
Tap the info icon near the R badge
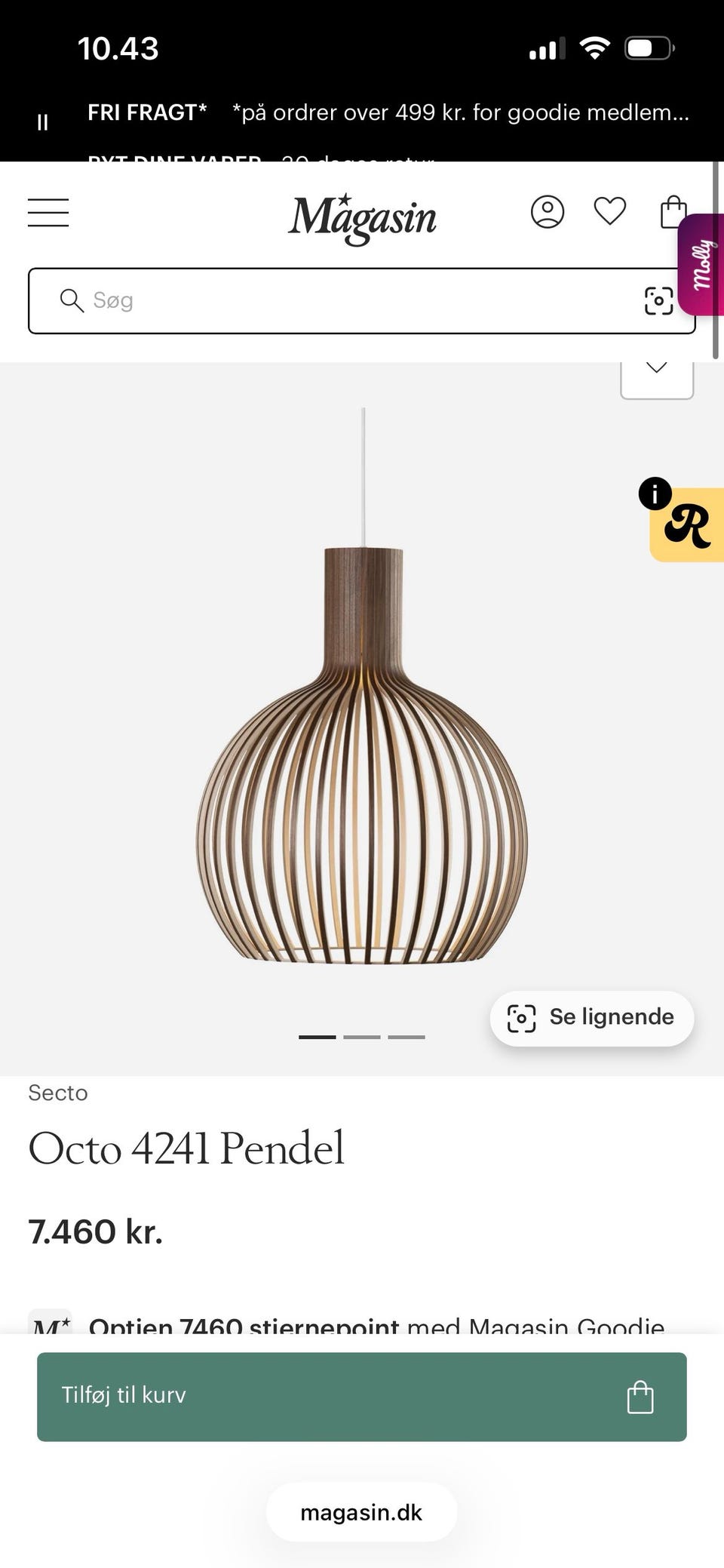coord(656,494)
